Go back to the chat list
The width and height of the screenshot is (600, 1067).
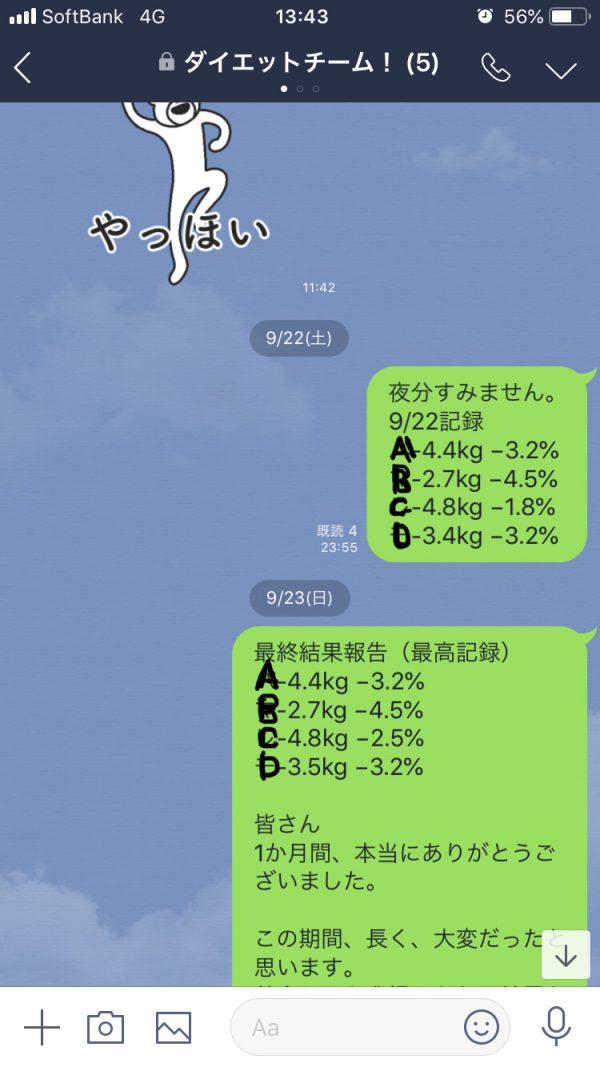point(23,68)
